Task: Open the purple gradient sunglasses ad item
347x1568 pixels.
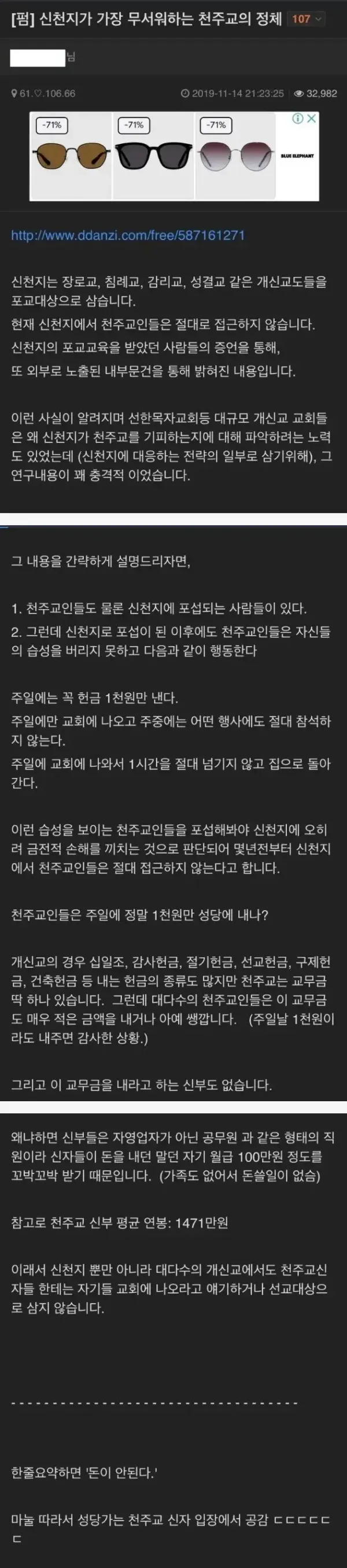Action: [235, 155]
